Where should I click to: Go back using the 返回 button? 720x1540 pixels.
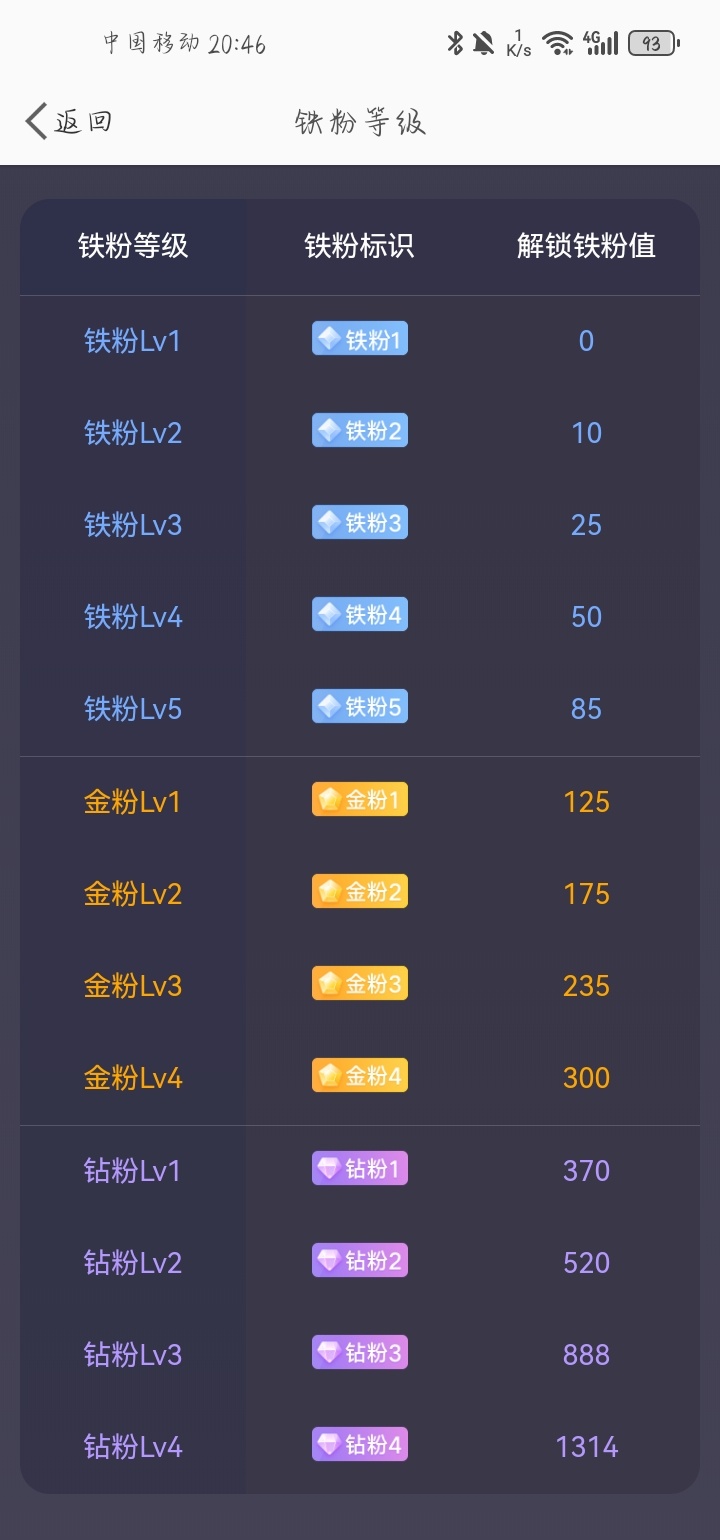click(x=68, y=122)
